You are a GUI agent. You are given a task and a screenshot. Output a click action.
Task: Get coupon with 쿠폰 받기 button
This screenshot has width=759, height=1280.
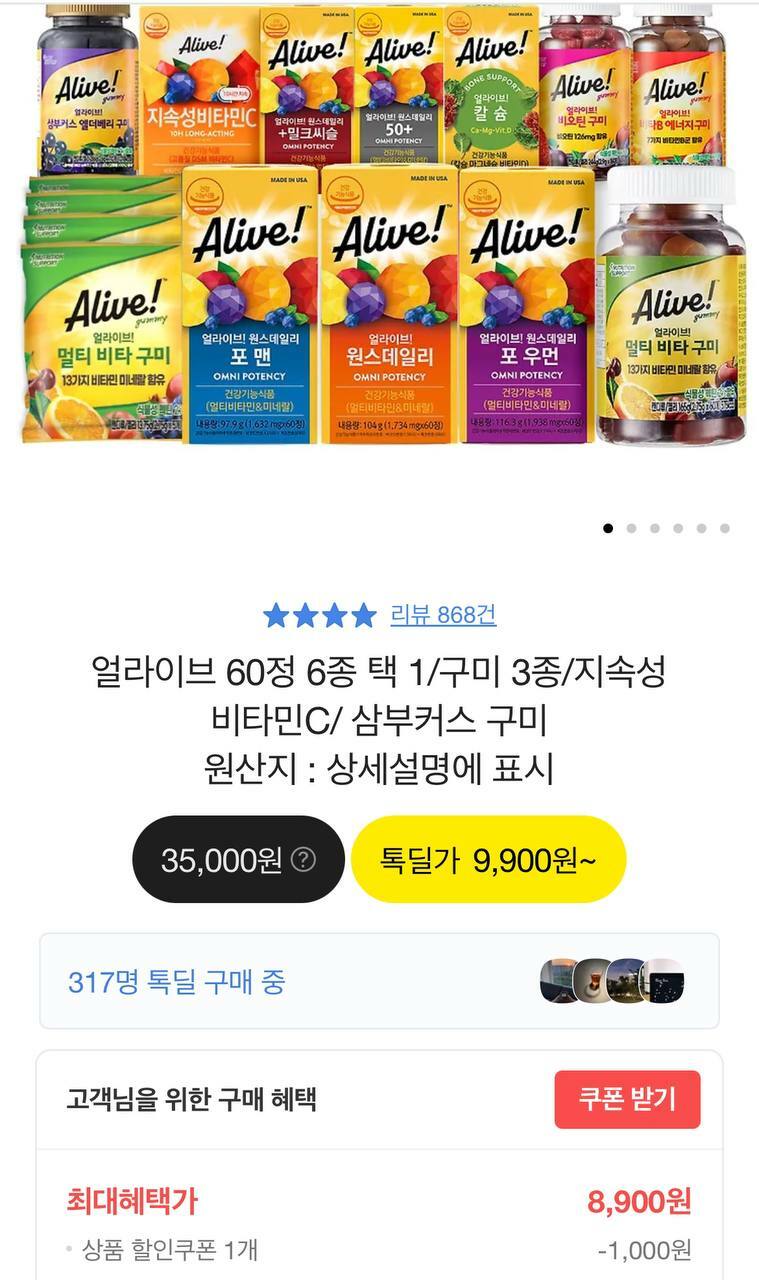(x=627, y=1099)
